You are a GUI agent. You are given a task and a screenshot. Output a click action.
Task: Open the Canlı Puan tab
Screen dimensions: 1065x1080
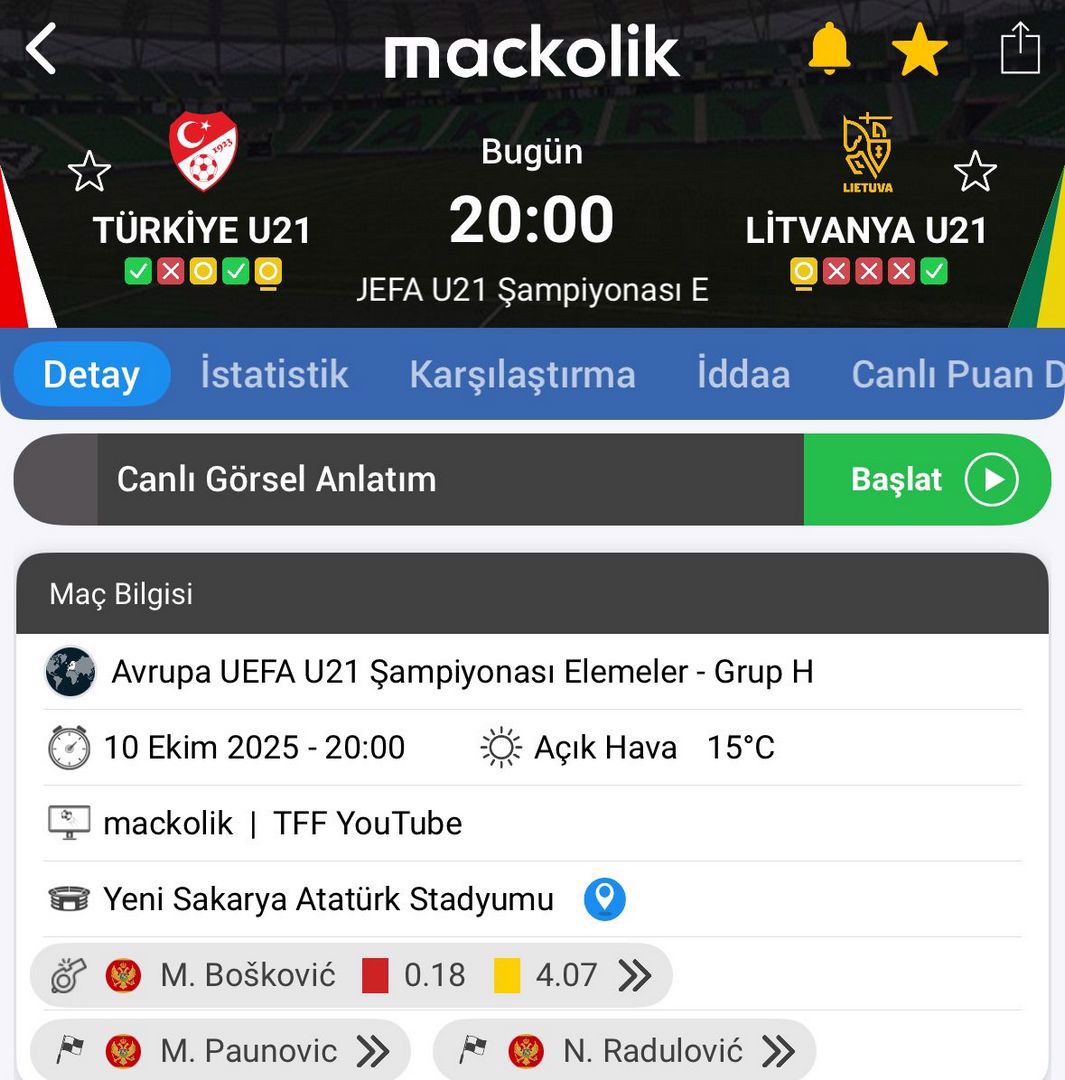(950, 375)
